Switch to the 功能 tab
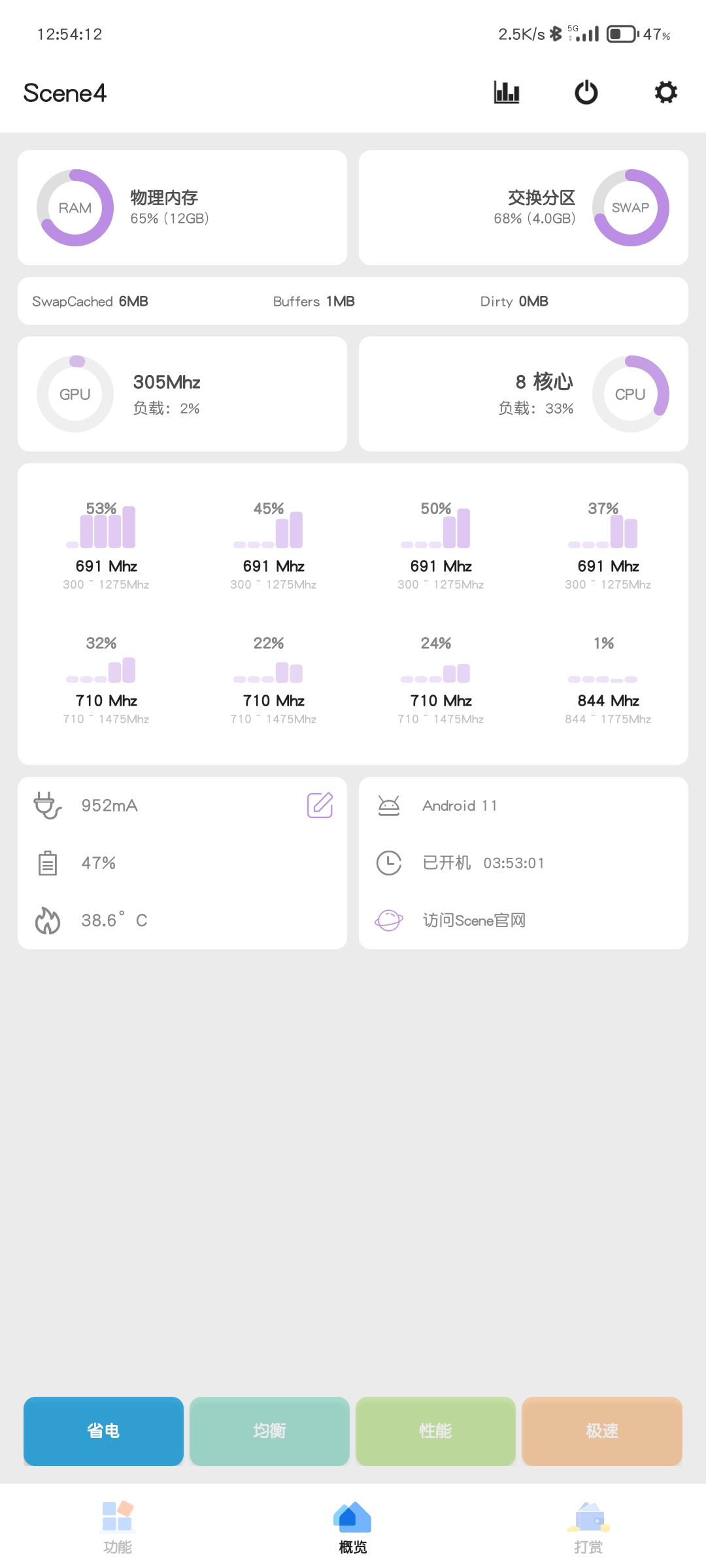The width and height of the screenshot is (706, 1568). point(118,1526)
